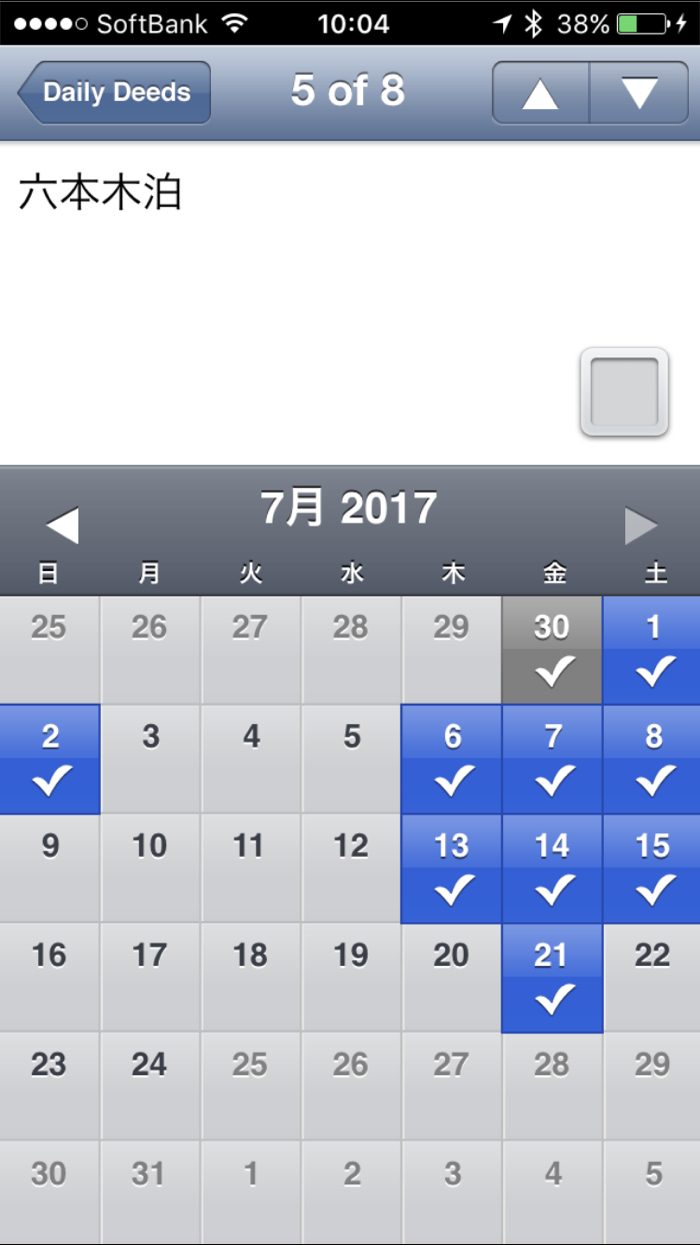Select July 22 on the calendar

coord(652,977)
